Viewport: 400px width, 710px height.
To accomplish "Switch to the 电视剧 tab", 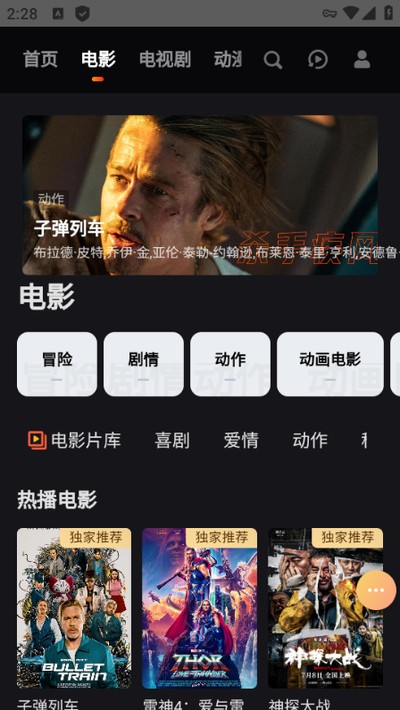I will tap(165, 59).
